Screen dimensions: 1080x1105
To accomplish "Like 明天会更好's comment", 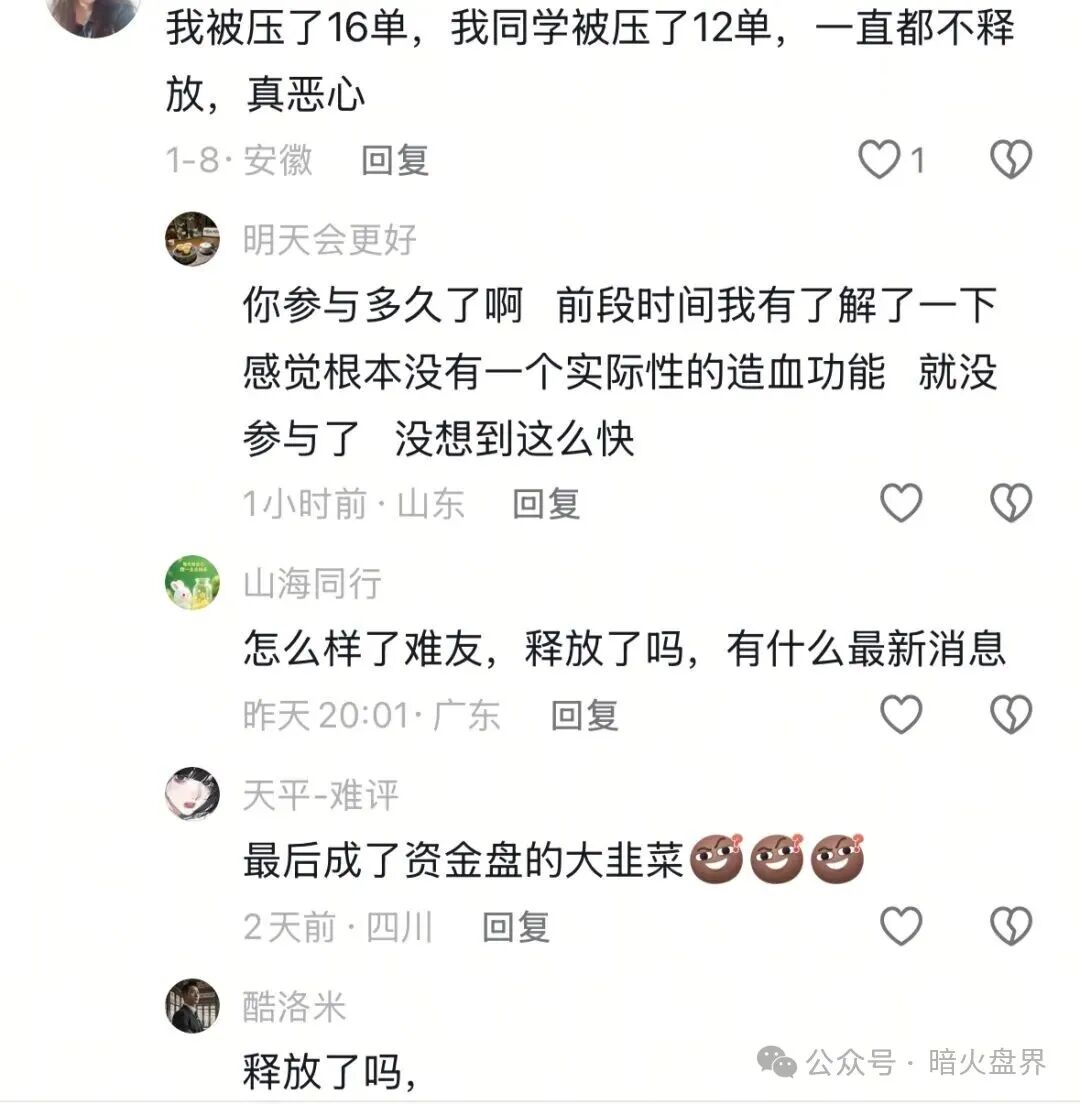I will [x=900, y=503].
